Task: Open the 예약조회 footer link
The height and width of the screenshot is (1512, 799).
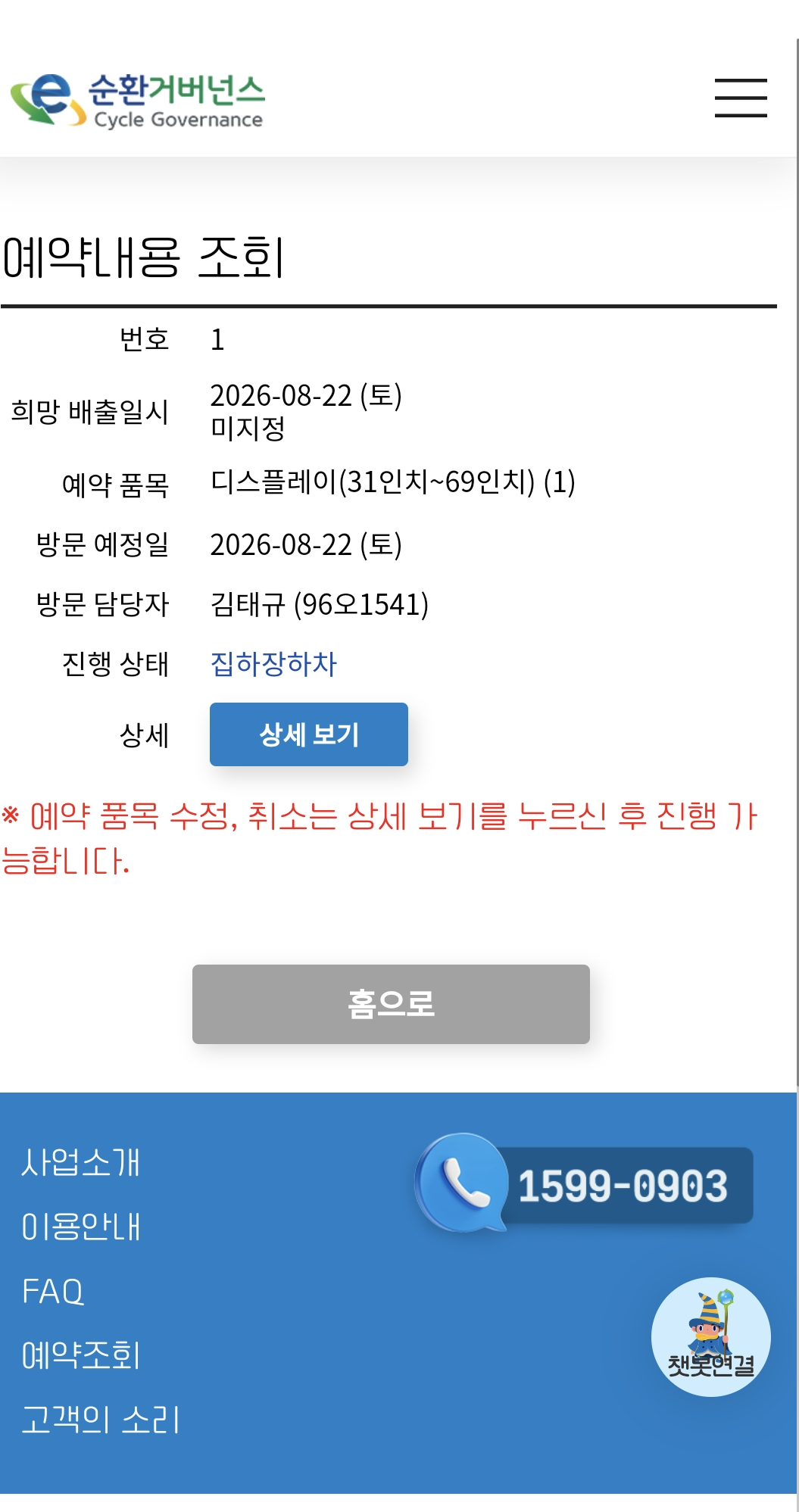Action: click(x=81, y=1355)
